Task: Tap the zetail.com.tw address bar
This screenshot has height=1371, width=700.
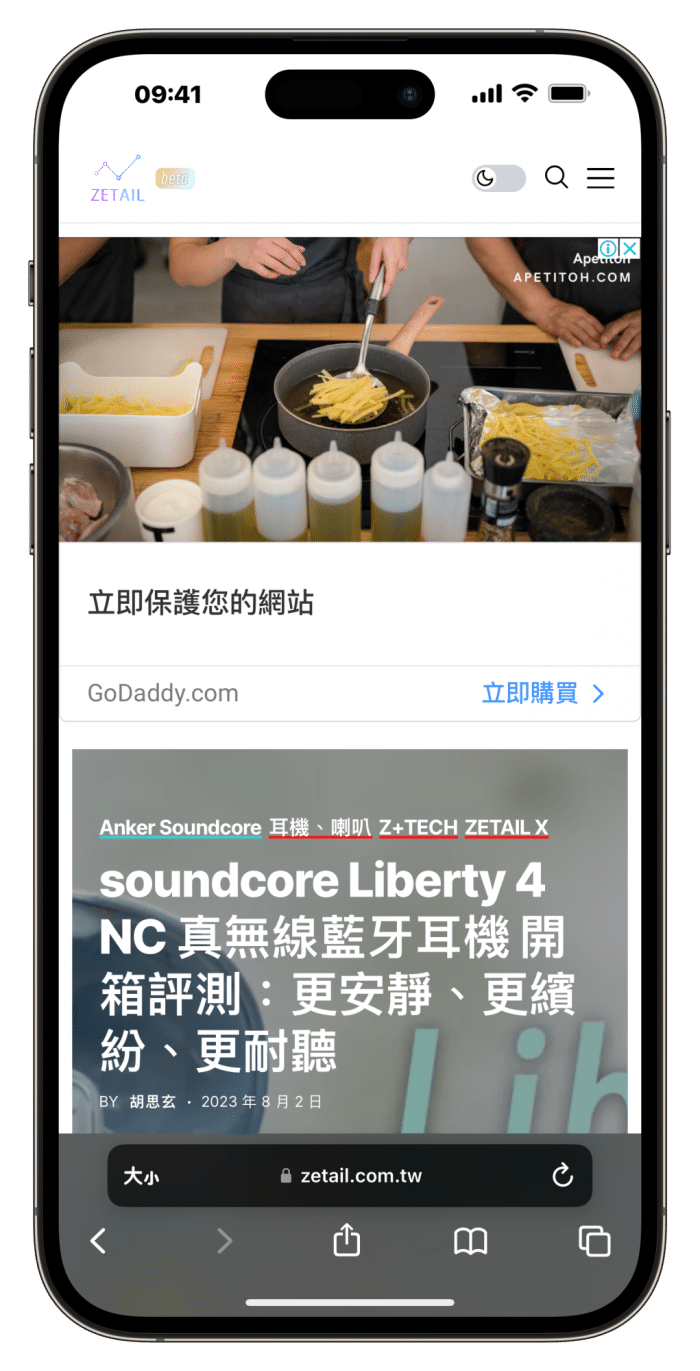Action: pos(350,1176)
